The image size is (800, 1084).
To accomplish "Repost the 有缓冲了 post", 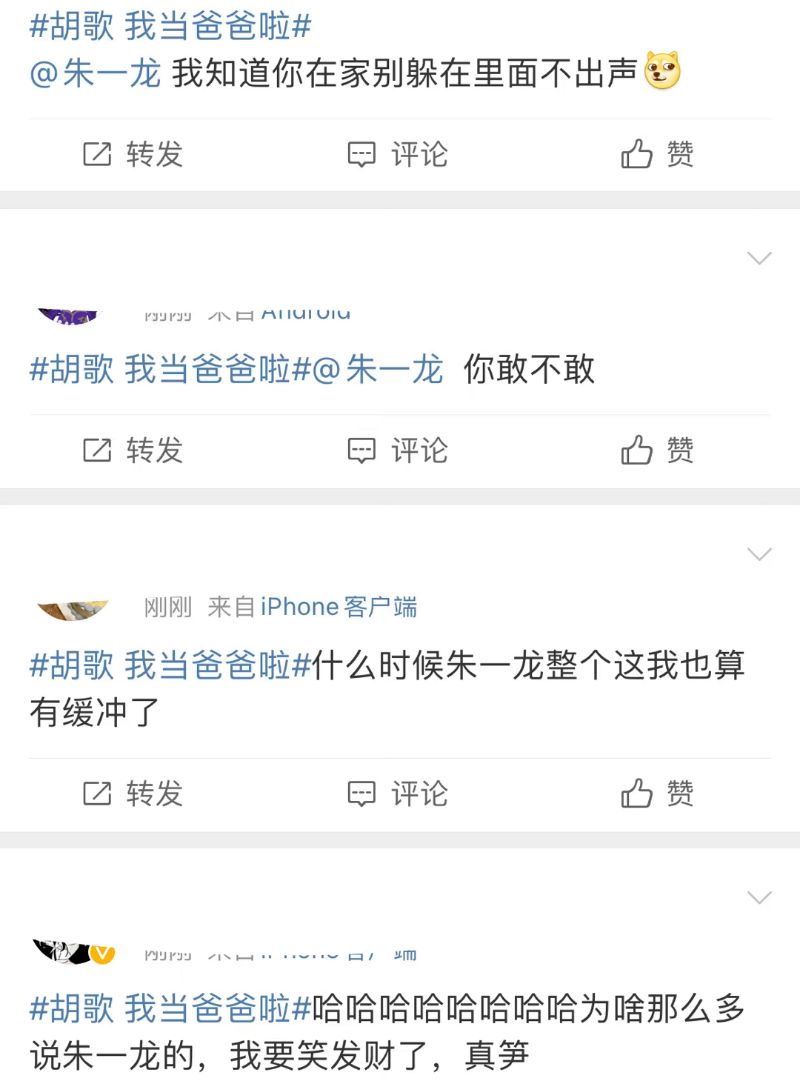I will pyautogui.click(x=133, y=794).
